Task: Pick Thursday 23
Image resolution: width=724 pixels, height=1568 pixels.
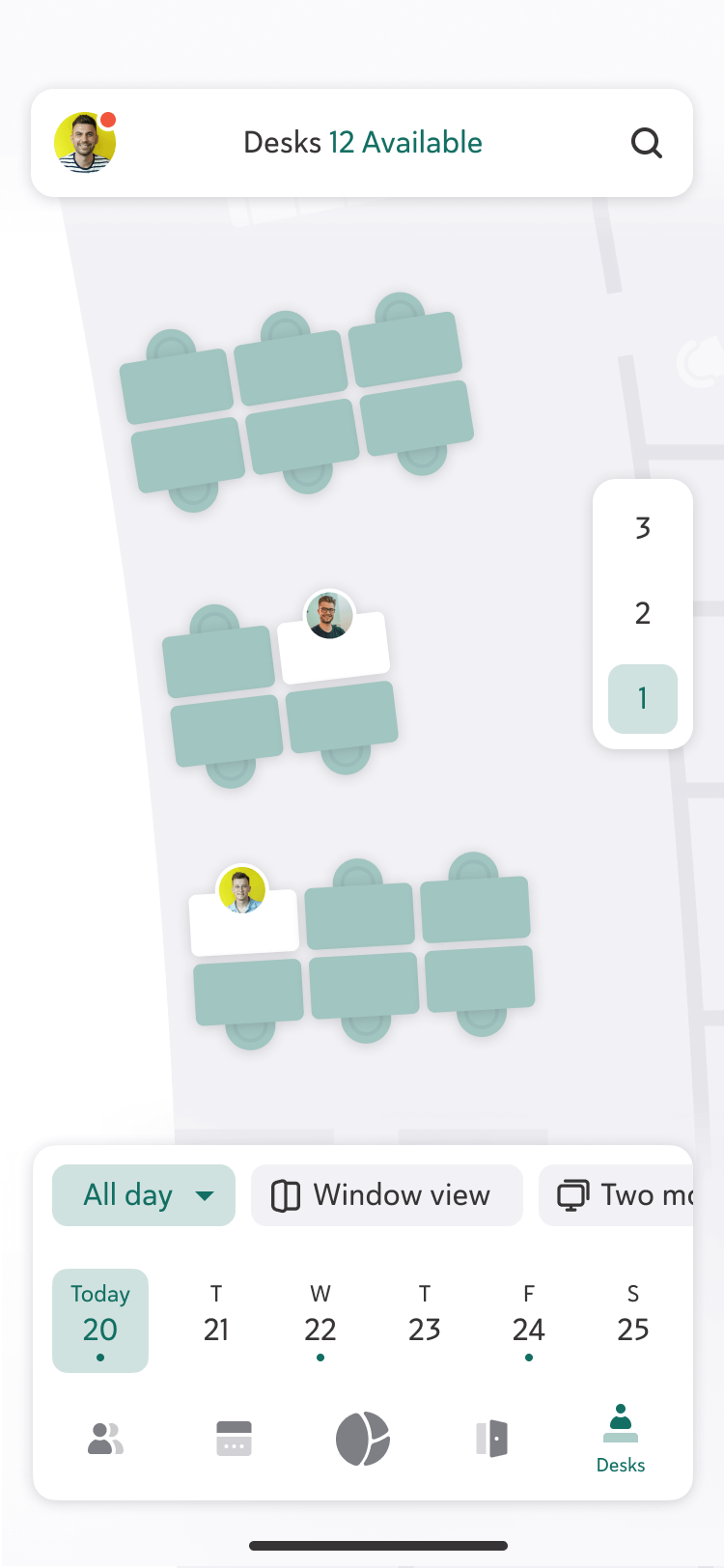Action: (425, 1317)
